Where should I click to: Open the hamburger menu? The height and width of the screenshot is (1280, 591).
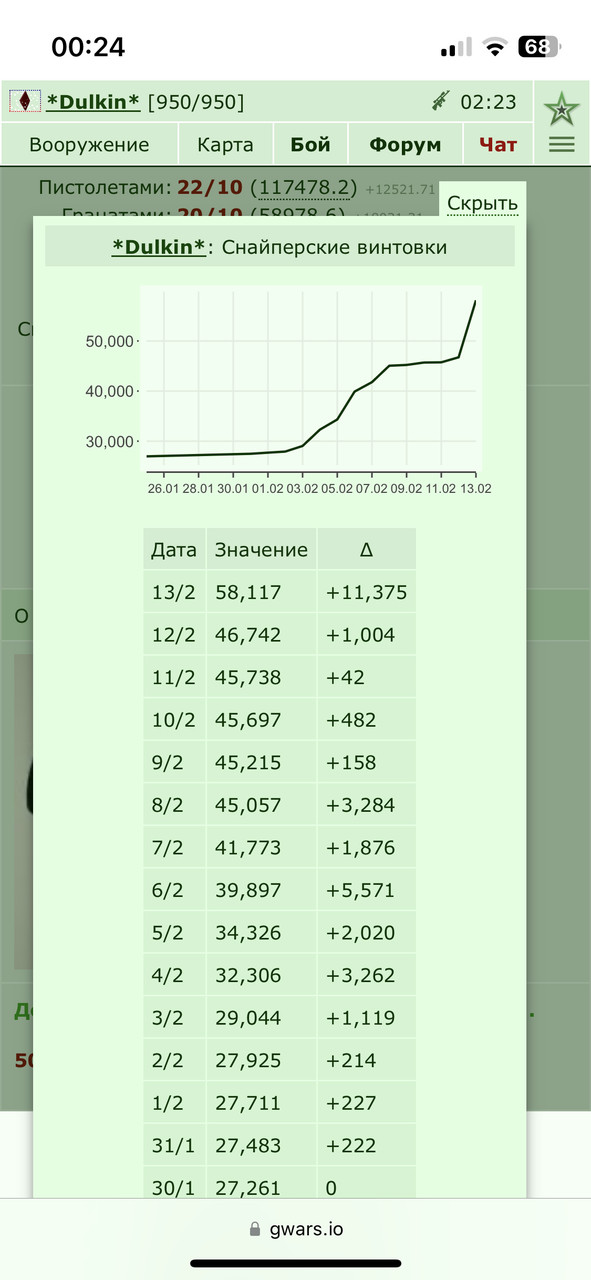coord(562,145)
